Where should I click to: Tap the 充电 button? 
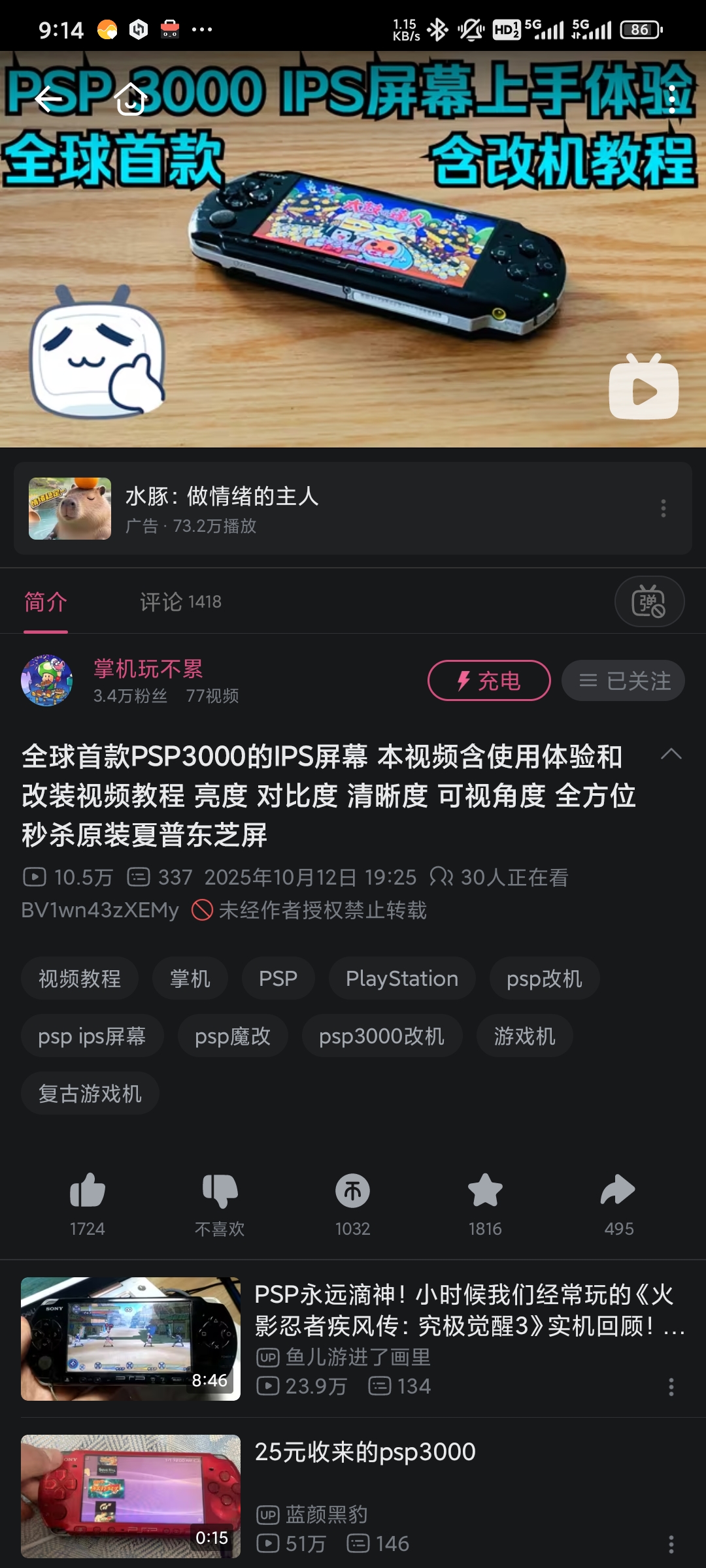tap(488, 681)
